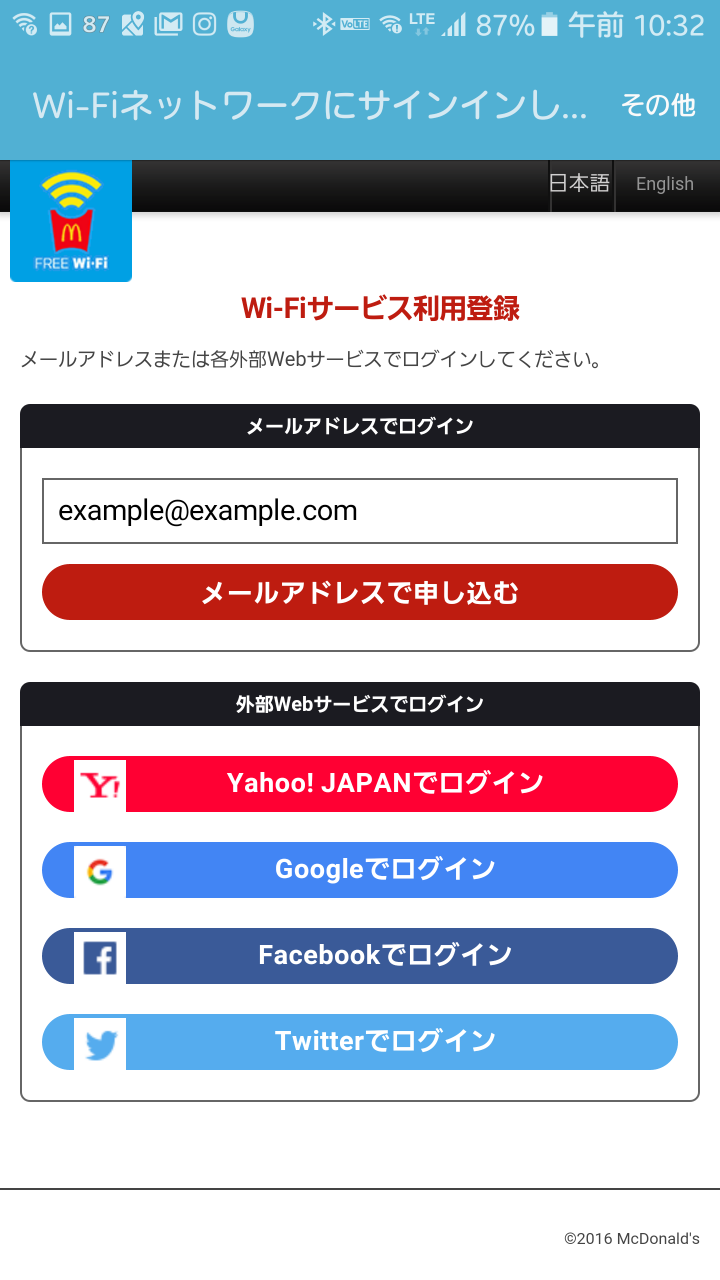Focus the email address input field

[360, 511]
